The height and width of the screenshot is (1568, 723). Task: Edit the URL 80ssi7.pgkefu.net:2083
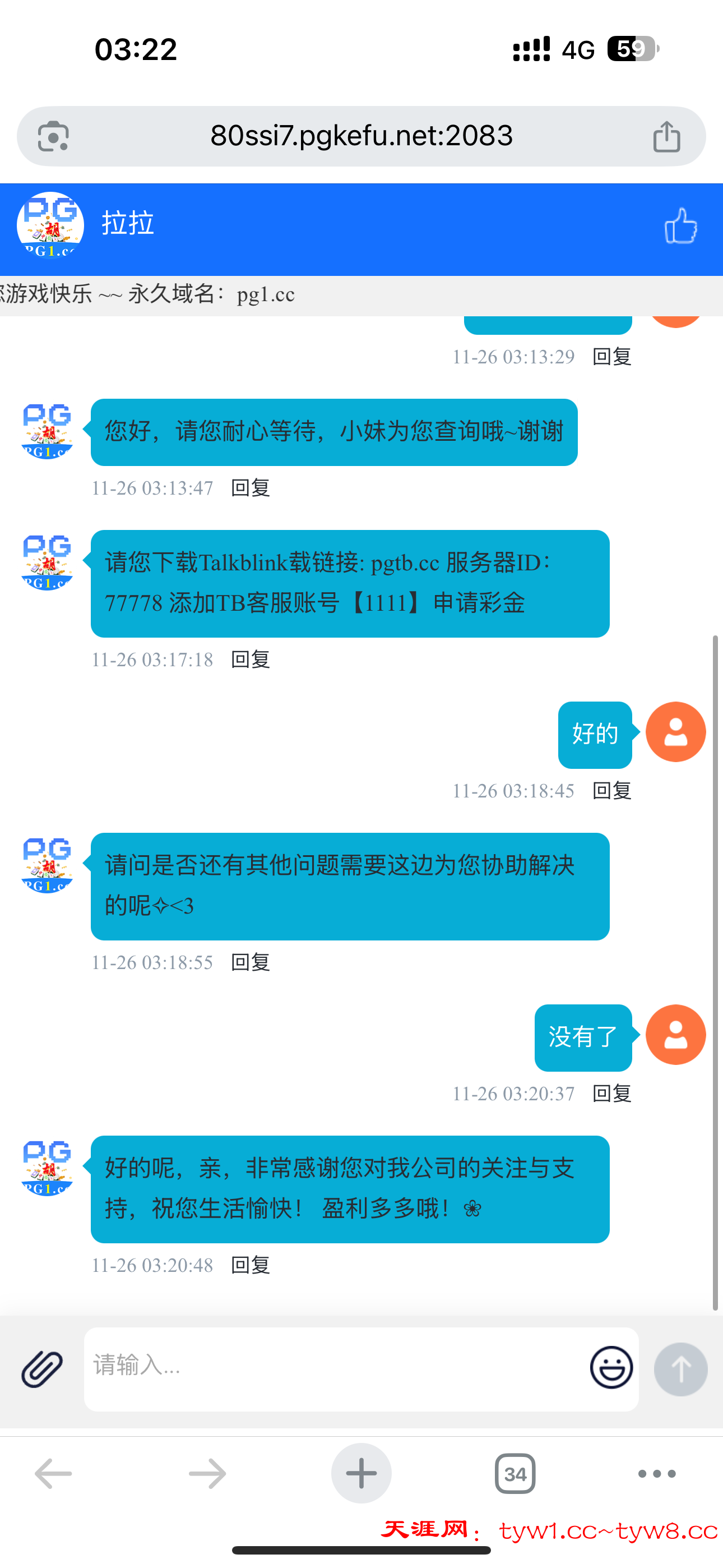(361, 136)
